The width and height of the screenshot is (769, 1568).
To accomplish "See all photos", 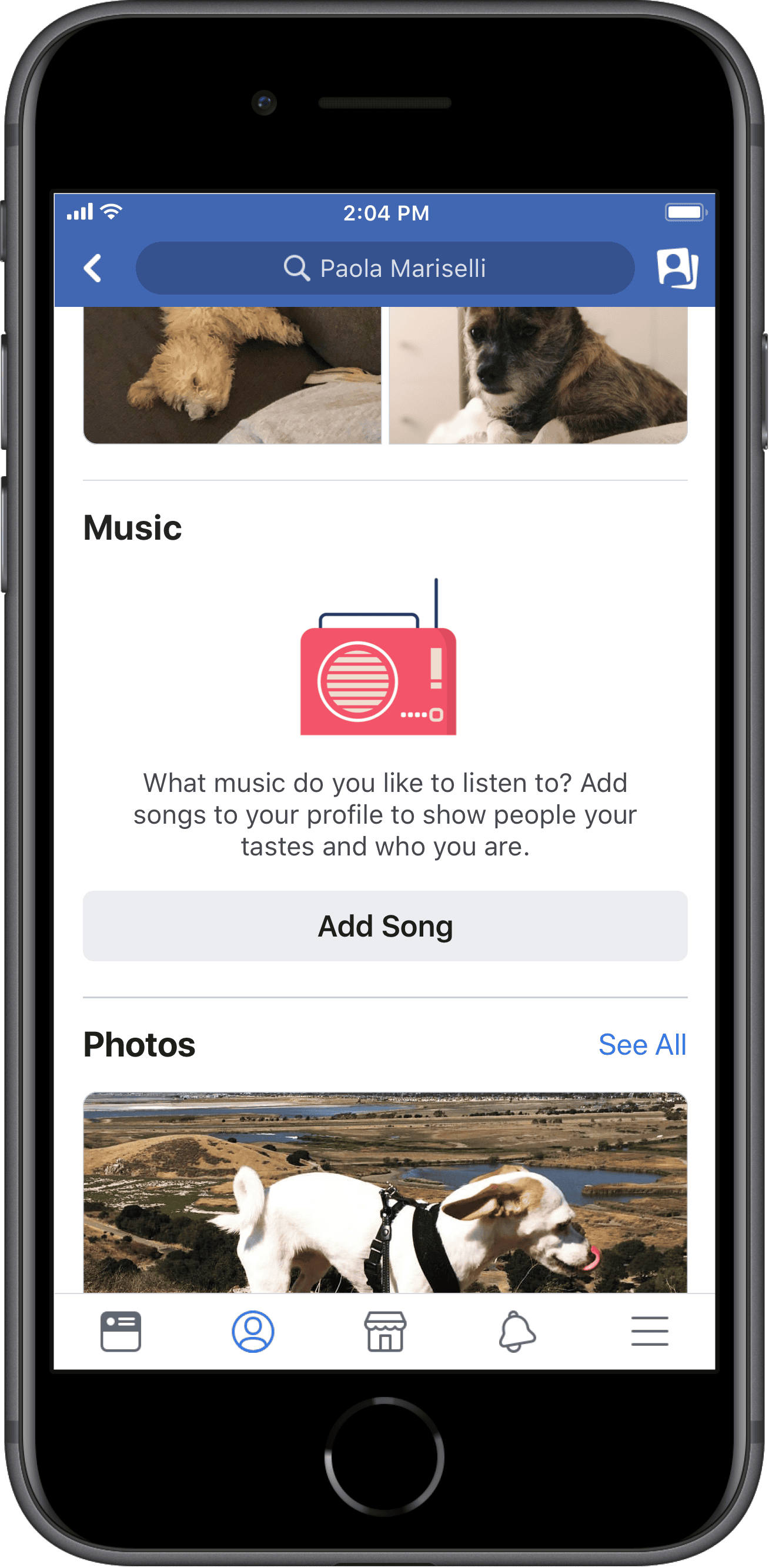I will [642, 1045].
